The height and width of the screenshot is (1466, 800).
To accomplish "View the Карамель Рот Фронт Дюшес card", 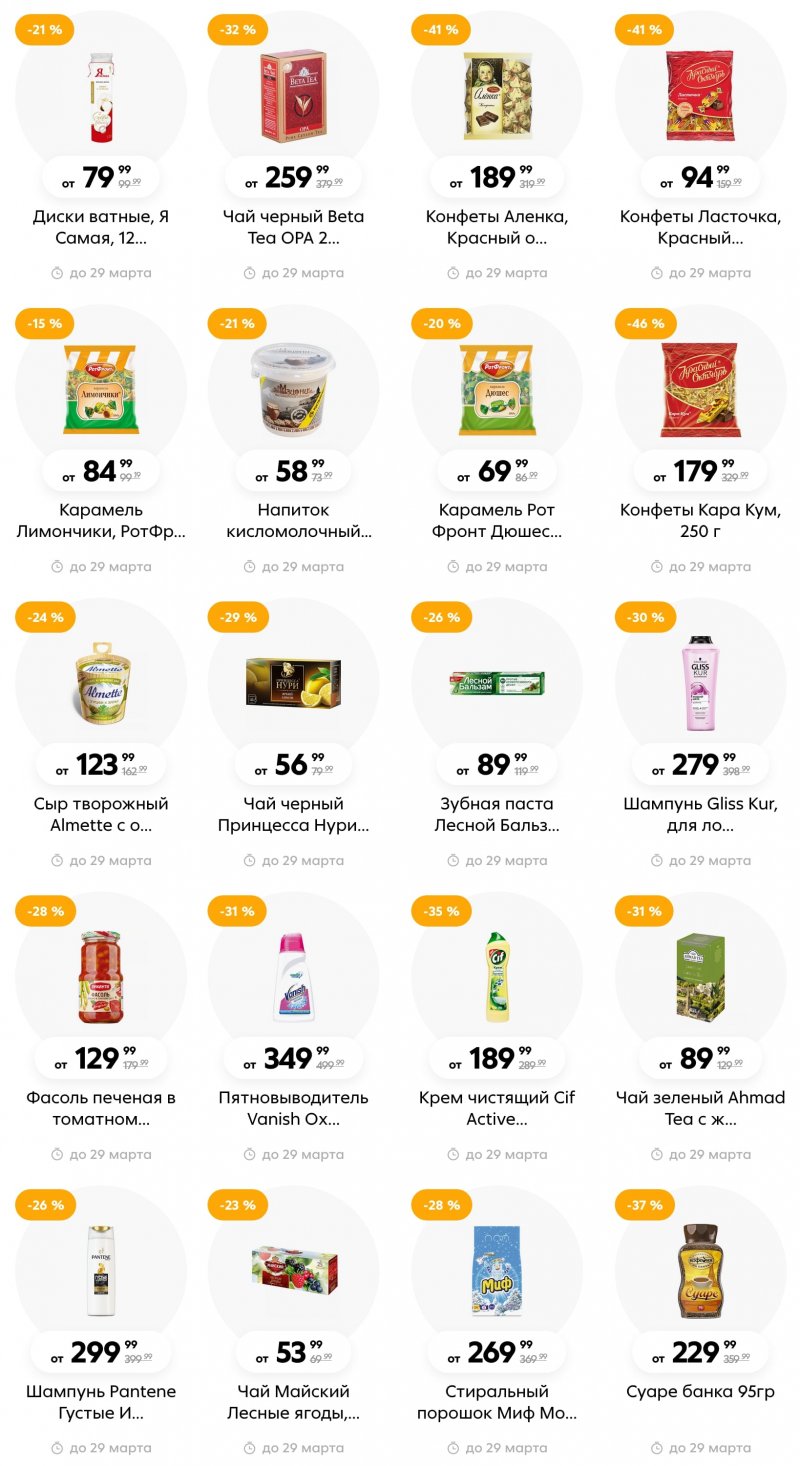I will 497,391.
